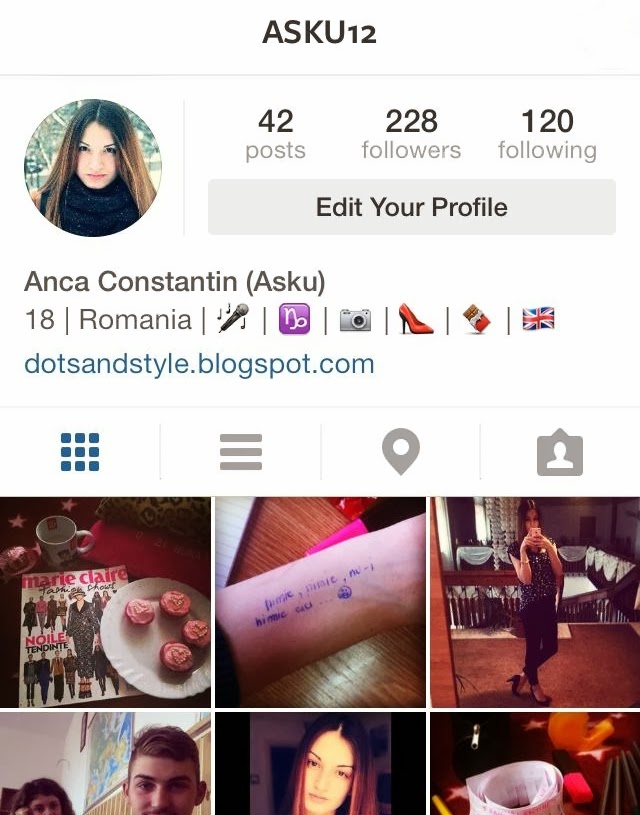The image size is (640, 815).
Task: Tap the round profile picture
Action: 93,167
